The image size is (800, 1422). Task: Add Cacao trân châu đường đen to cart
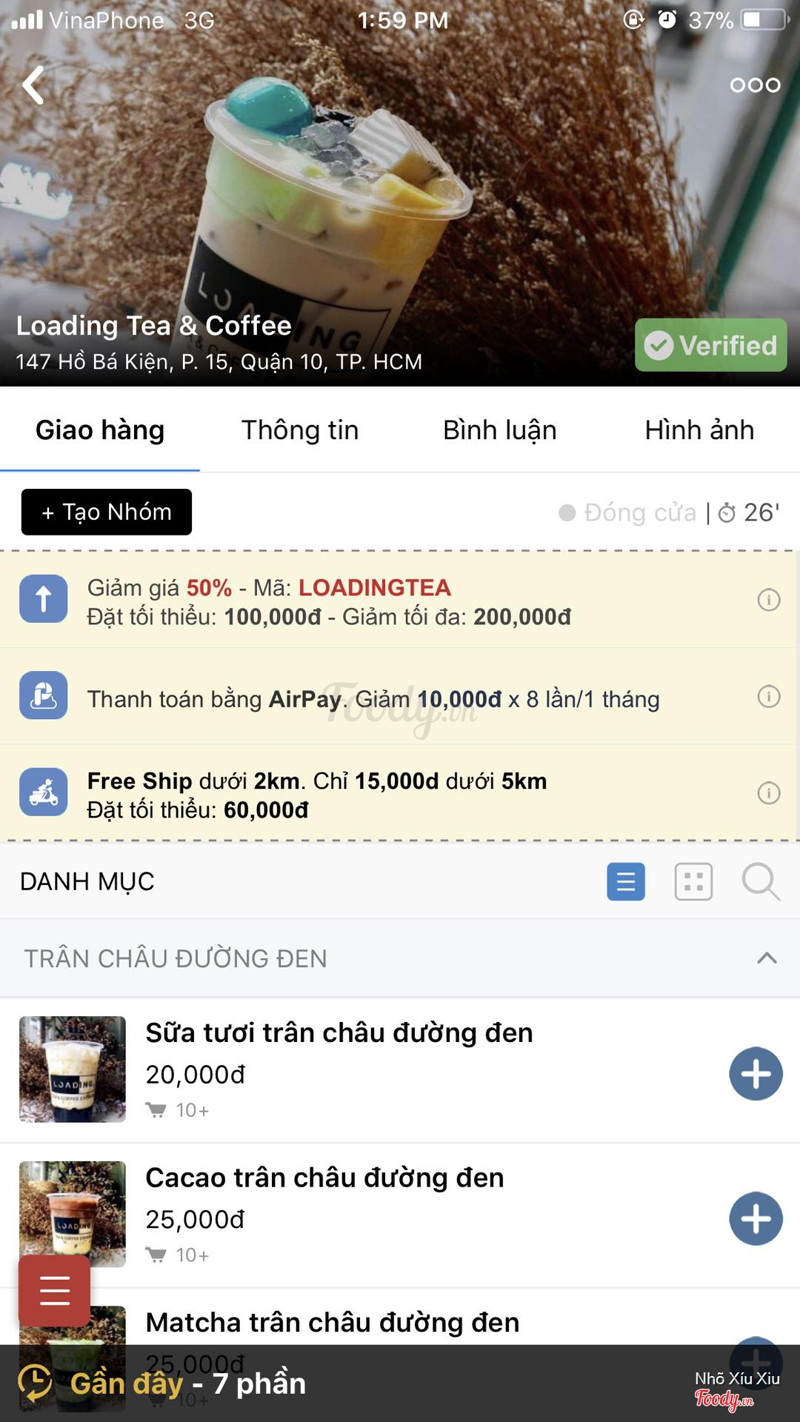755,1218
